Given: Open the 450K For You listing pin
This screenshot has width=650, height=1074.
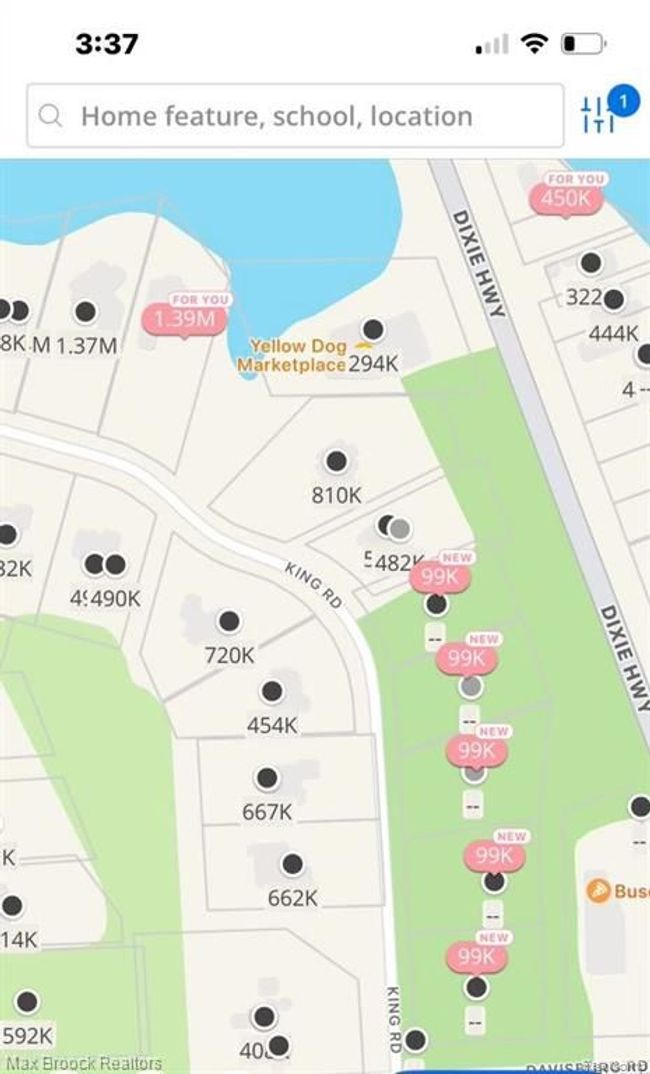Looking at the screenshot, I should (566, 198).
